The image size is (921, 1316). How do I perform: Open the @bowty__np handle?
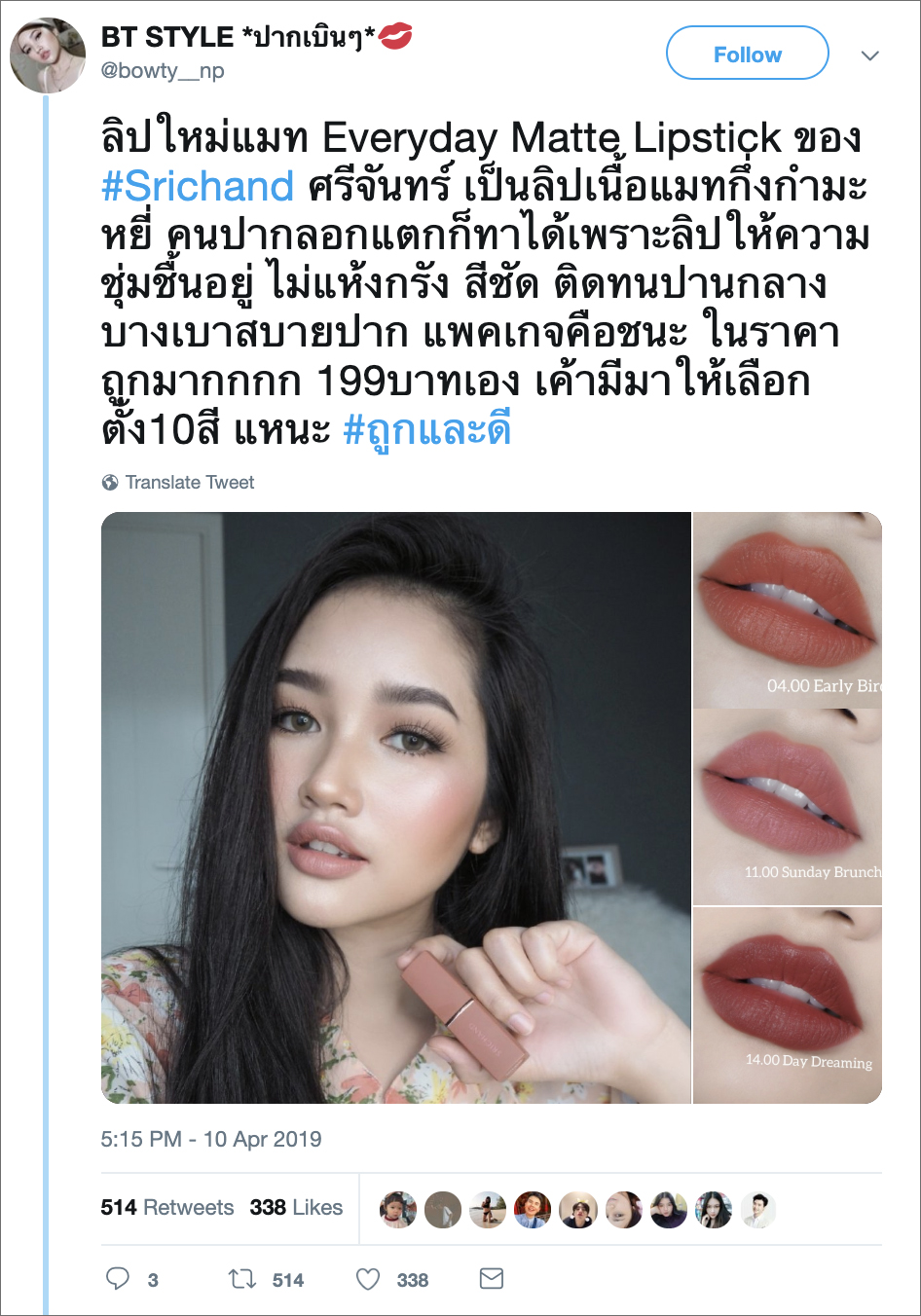click(163, 70)
